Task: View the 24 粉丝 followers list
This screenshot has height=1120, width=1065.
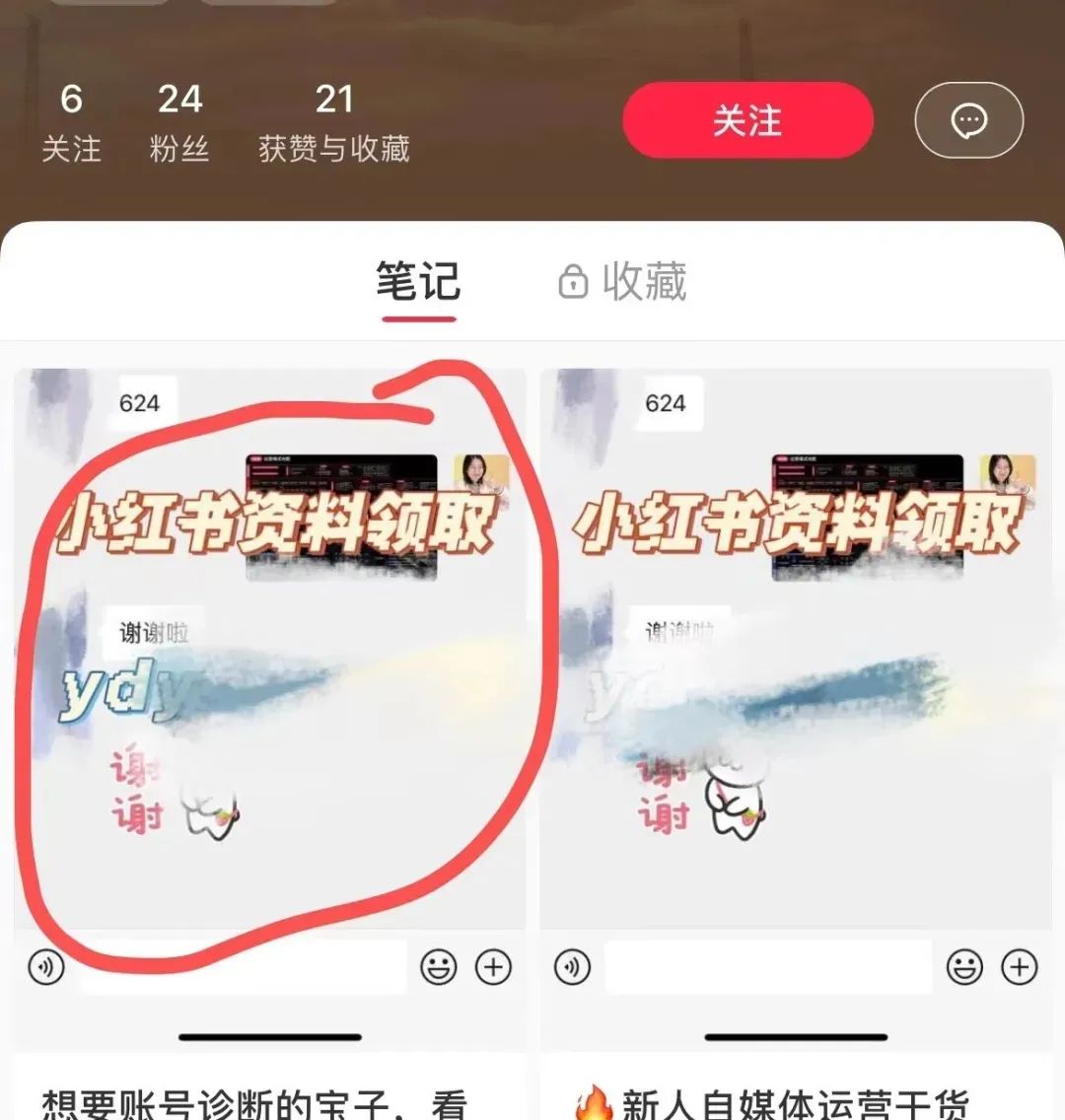Action: coord(179,122)
